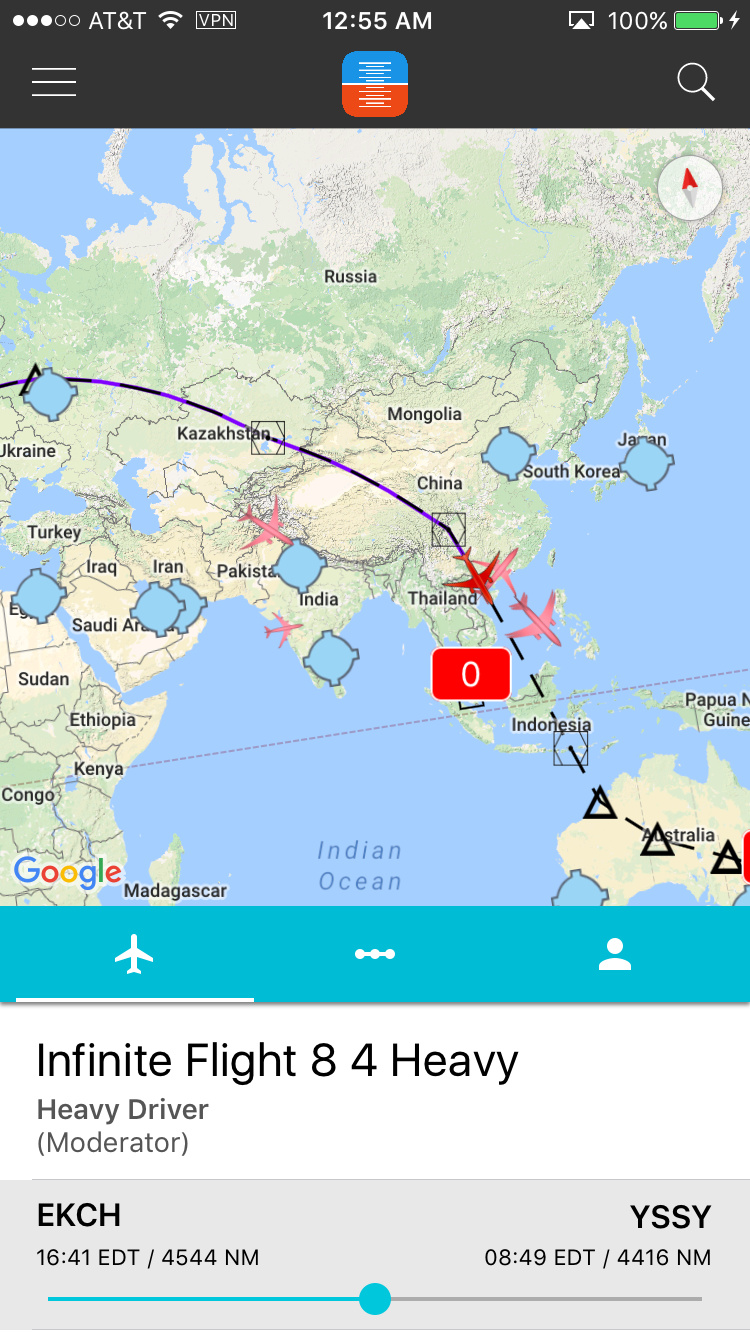This screenshot has height=1334, width=750.
Task: Tap the compass to reset map orientation
Action: coord(689,187)
